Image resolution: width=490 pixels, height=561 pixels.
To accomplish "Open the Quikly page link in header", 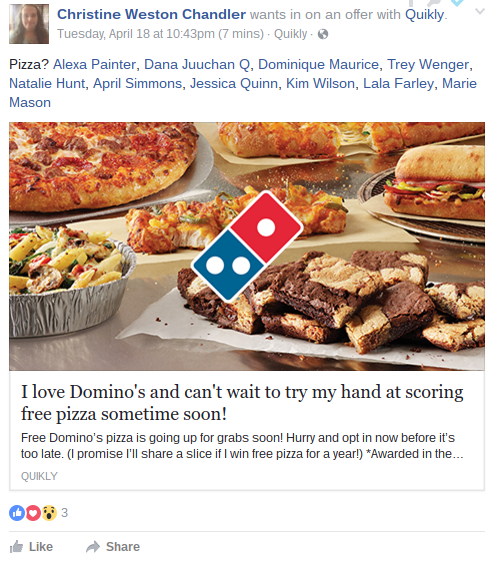I will coord(425,14).
